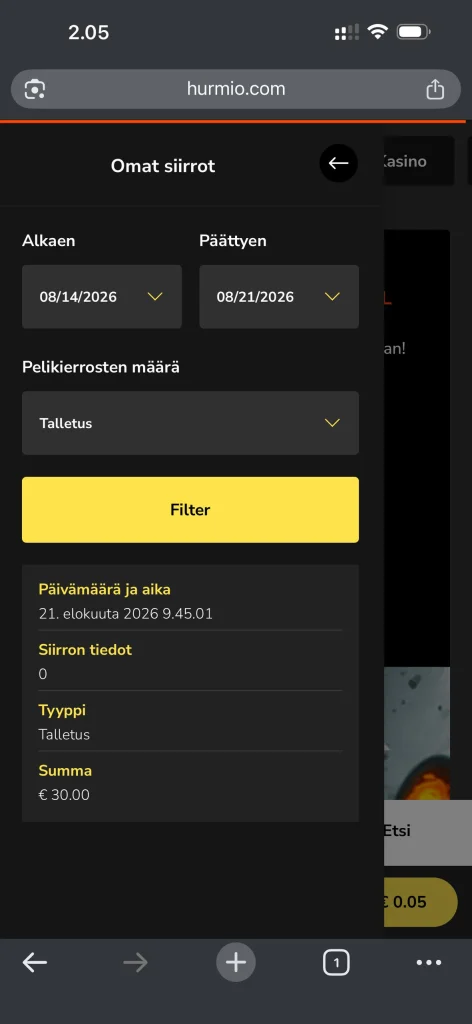Share the page from the address bar
This screenshot has height=1024, width=472.
tap(435, 89)
